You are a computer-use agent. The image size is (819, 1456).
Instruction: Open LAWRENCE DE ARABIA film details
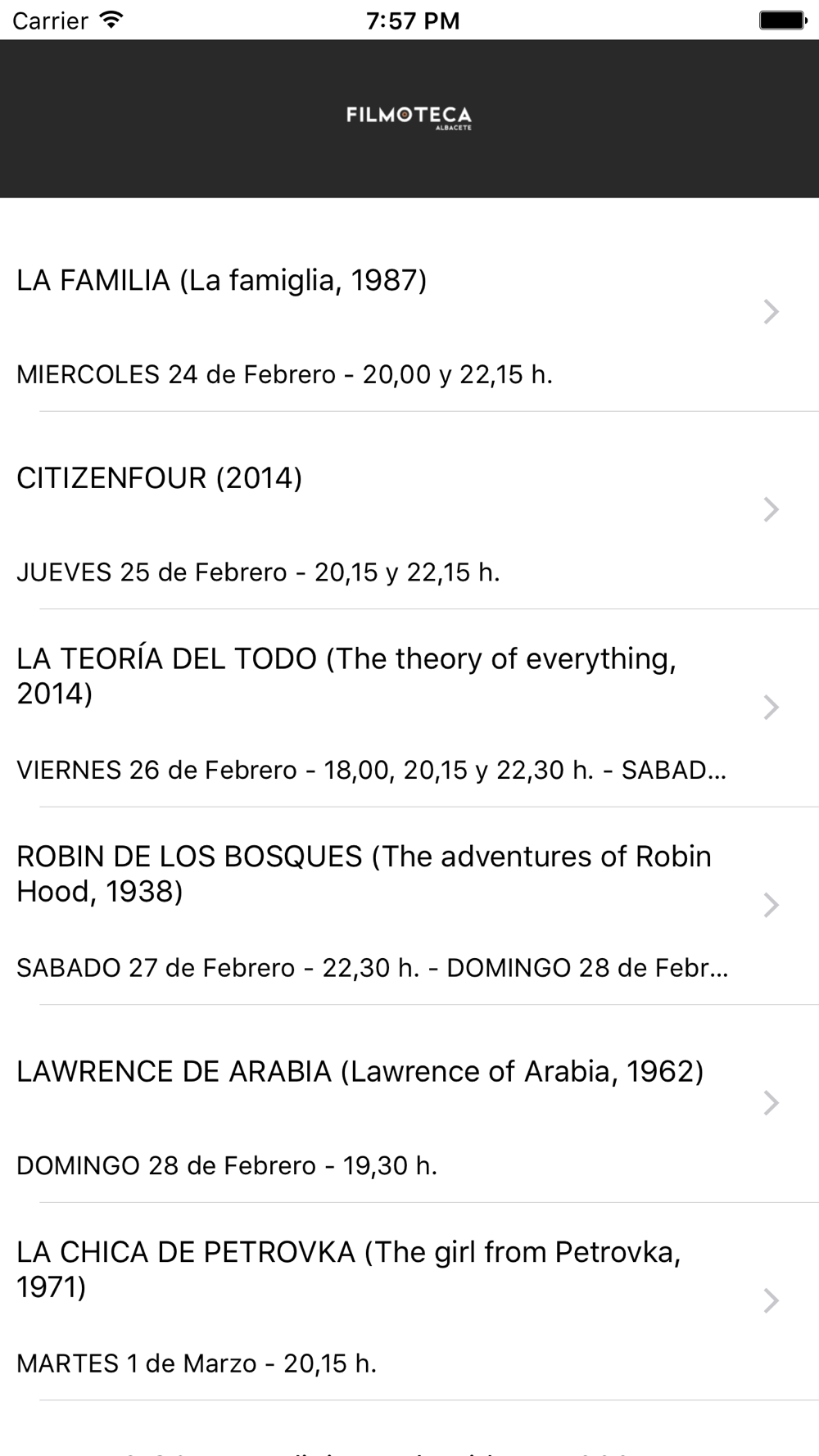(409, 1104)
